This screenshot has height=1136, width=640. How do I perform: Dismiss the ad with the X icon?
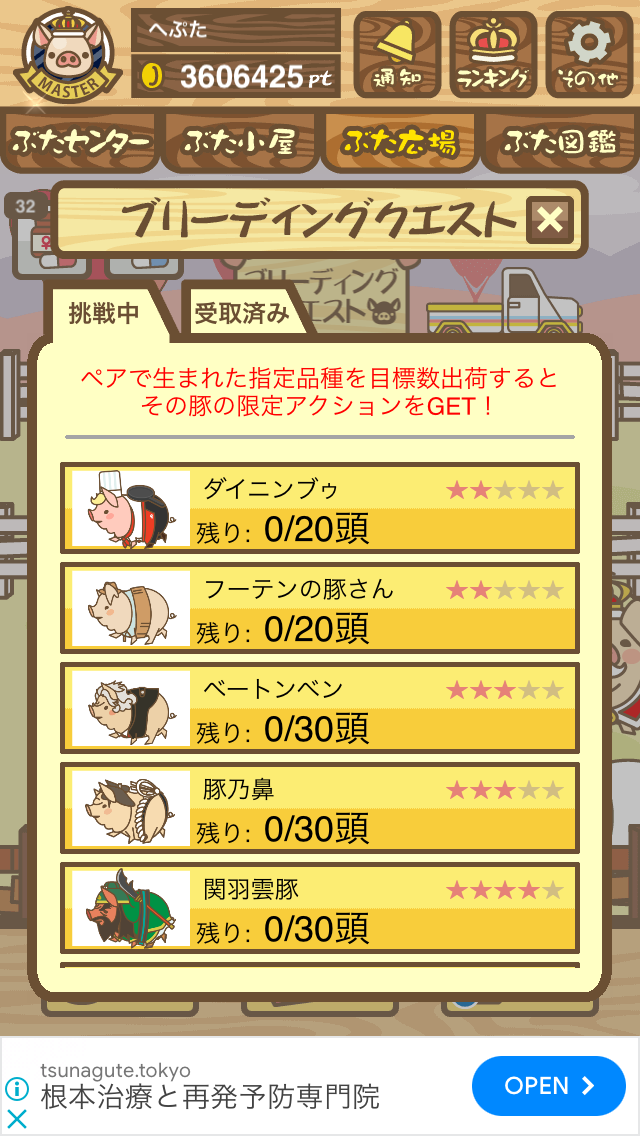coord(16,1119)
